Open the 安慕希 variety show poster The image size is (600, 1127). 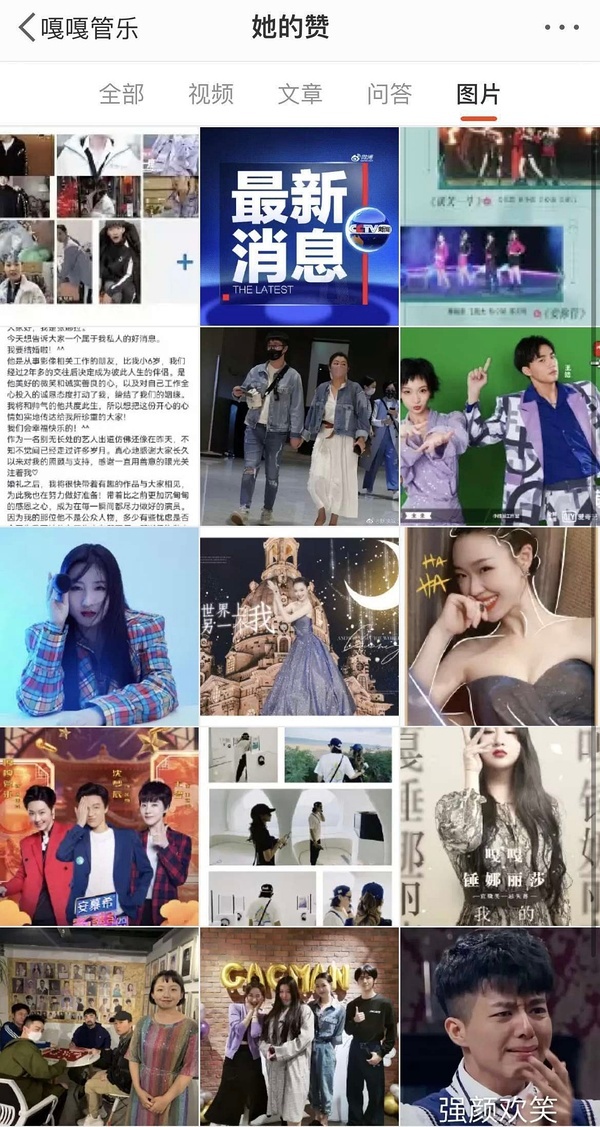tap(98, 826)
